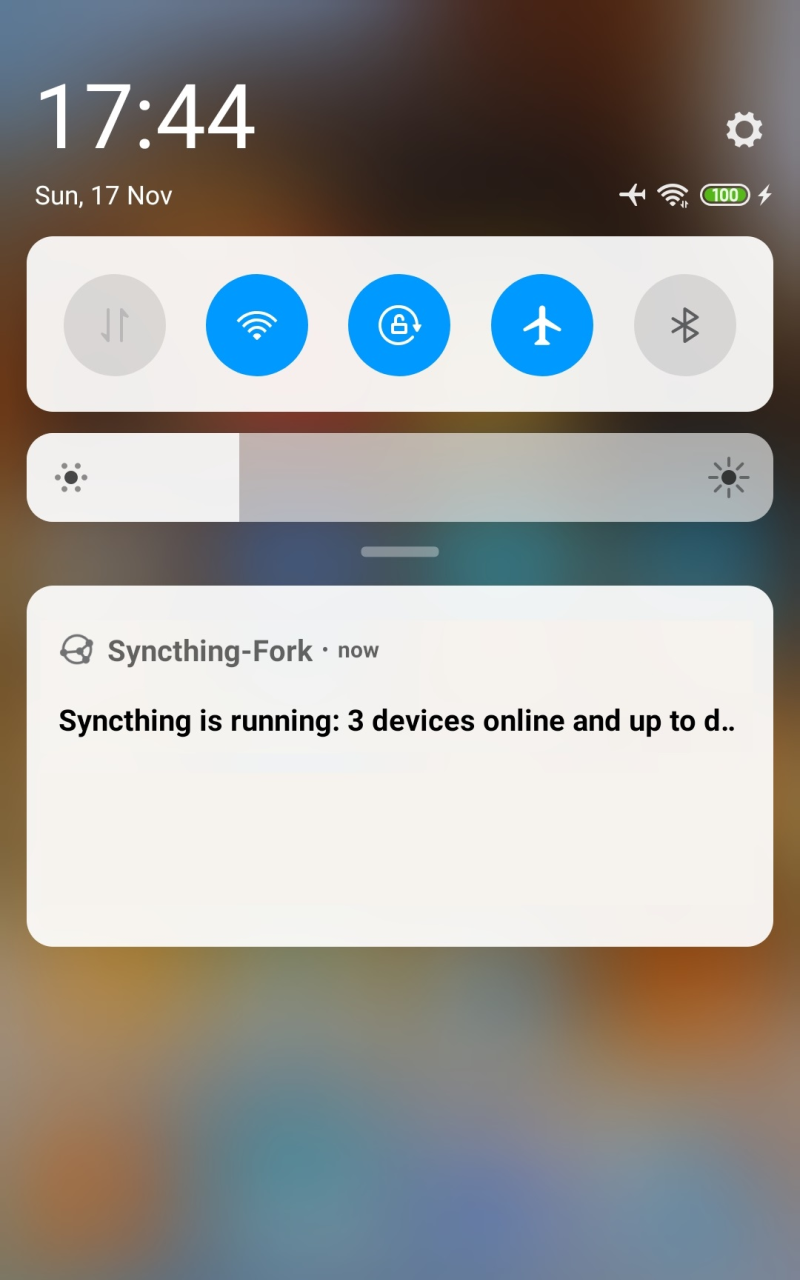The width and height of the screenshot is (800, 1280).
Task: Tap the Syncthing-Fork notification title
Action: (x=210, y=650)
